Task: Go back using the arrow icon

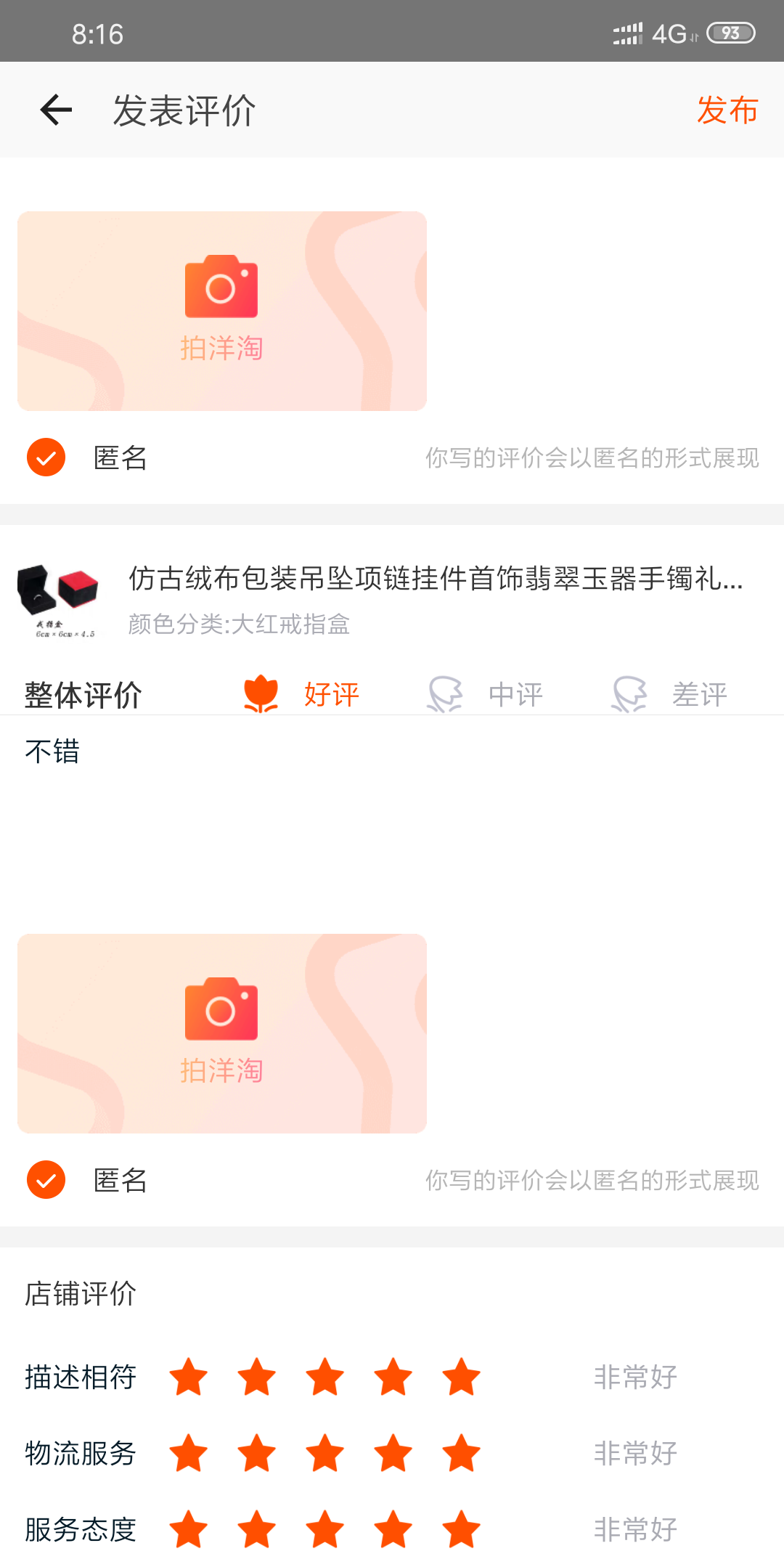Action: 56,110
